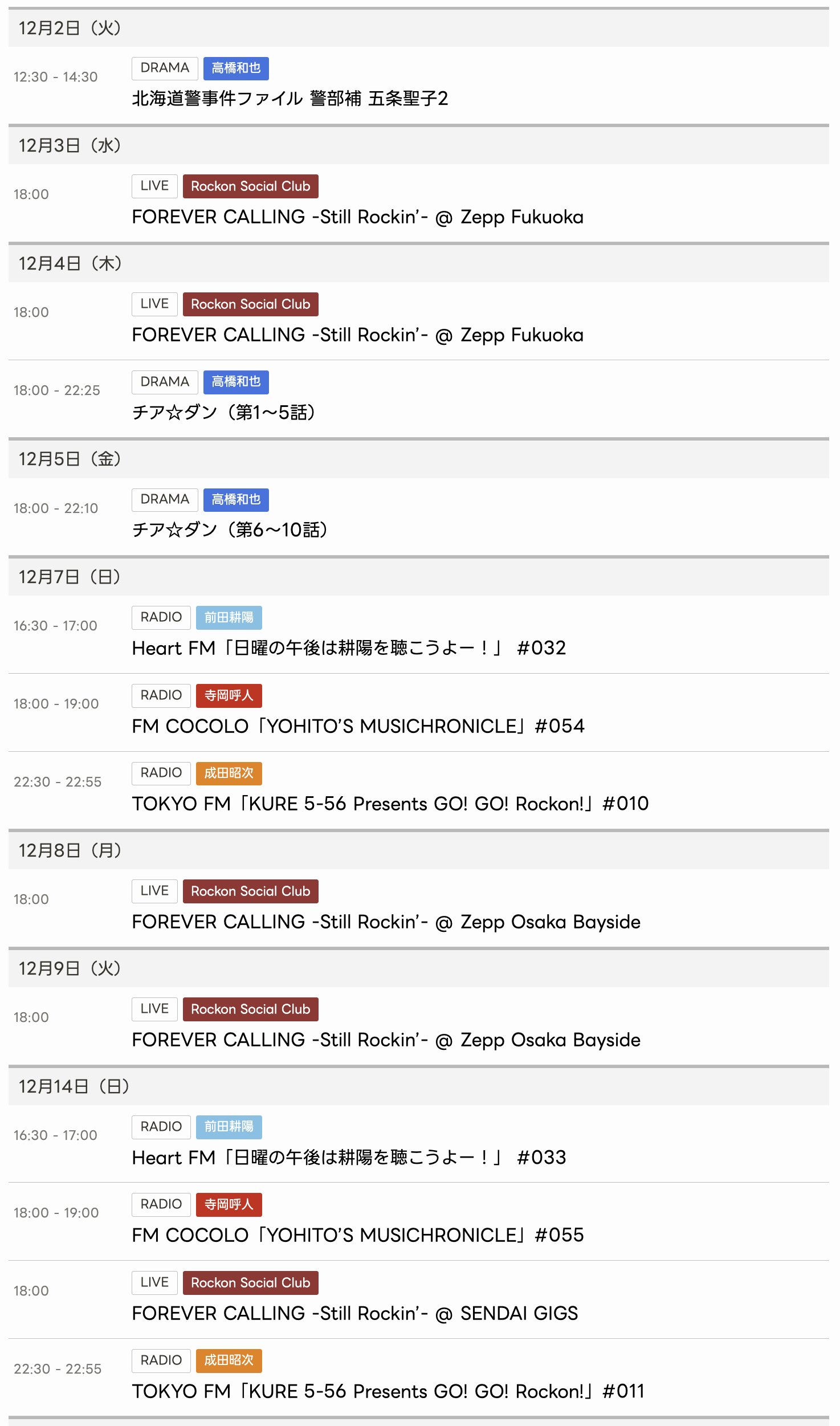The image size is (840, 1426).
Task: Open チア☆ダン（第6〜10話）drama entry
Action: 230,530
